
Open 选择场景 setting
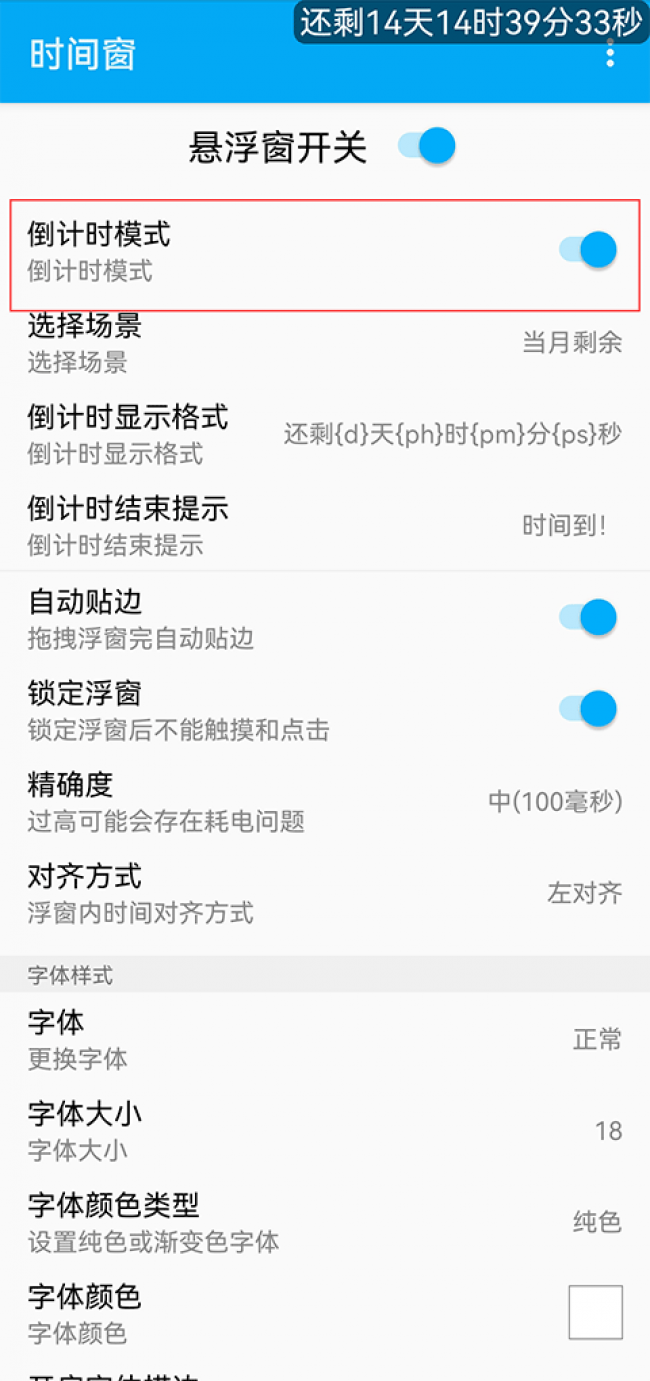(324, 342)
